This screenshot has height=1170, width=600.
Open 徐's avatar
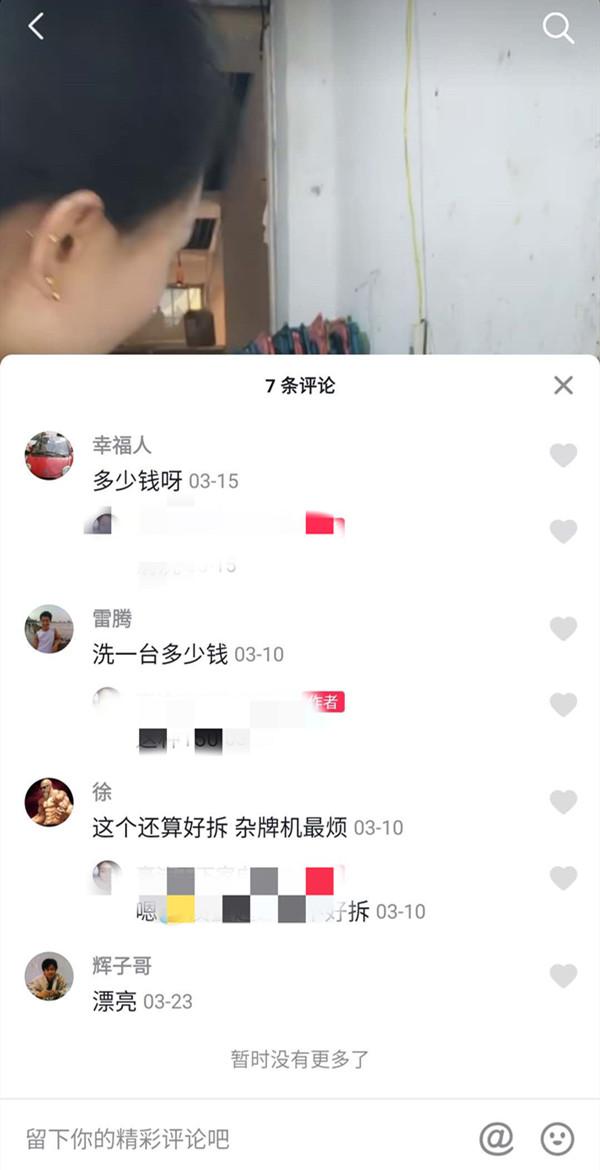[x=49, y=802]
